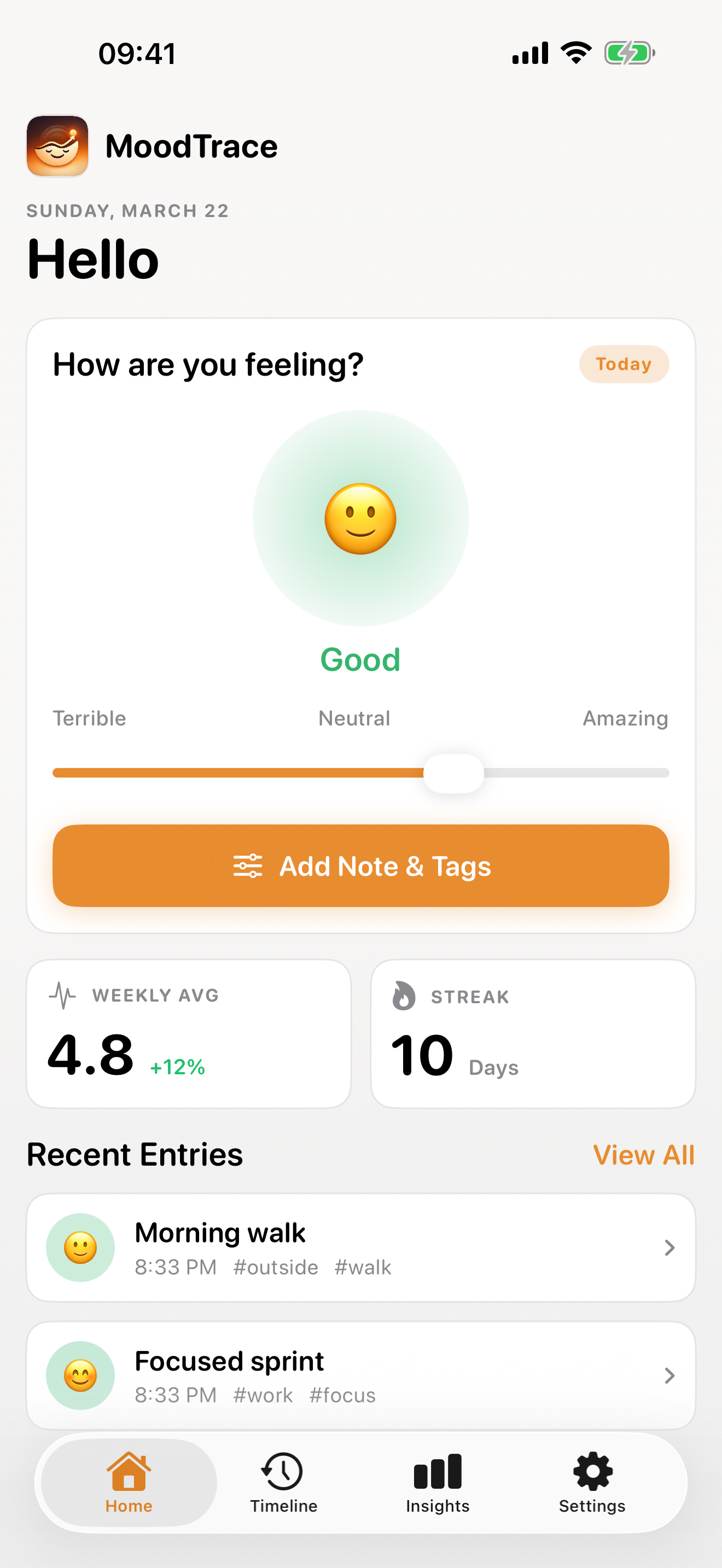This screenshot has width=722, height=1568.
Task: Click the flame icon on Streak card
Action: tap(402, 997)
